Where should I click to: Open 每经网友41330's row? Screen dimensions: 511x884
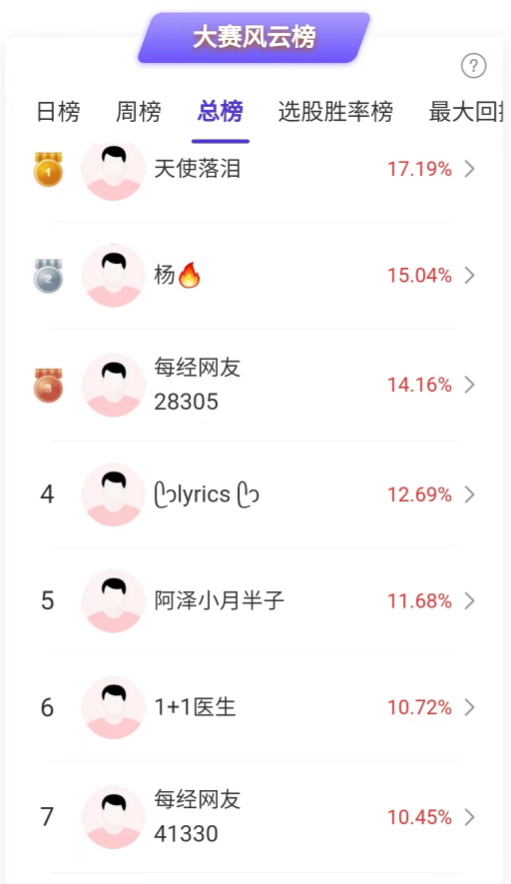pos(254,816)
